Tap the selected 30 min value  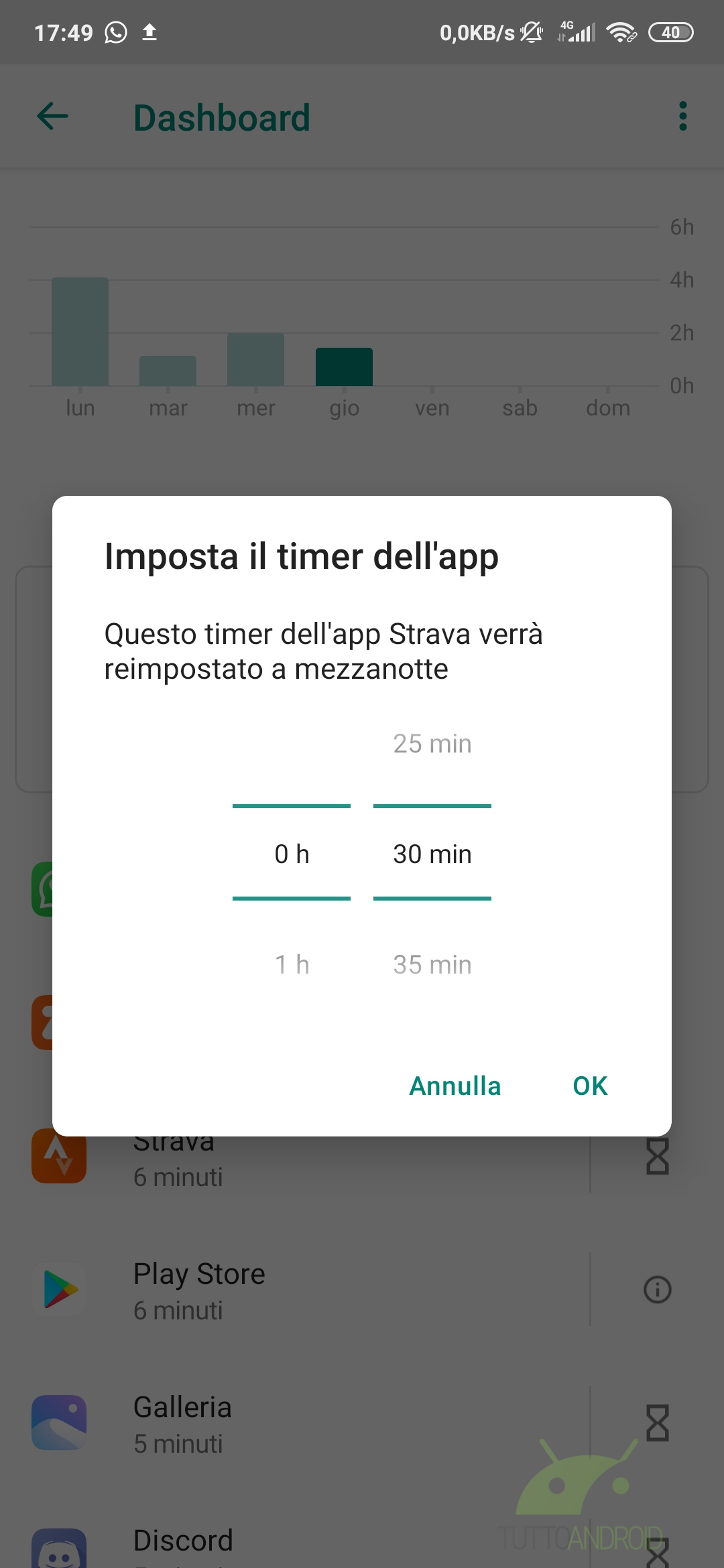(432, 854)
